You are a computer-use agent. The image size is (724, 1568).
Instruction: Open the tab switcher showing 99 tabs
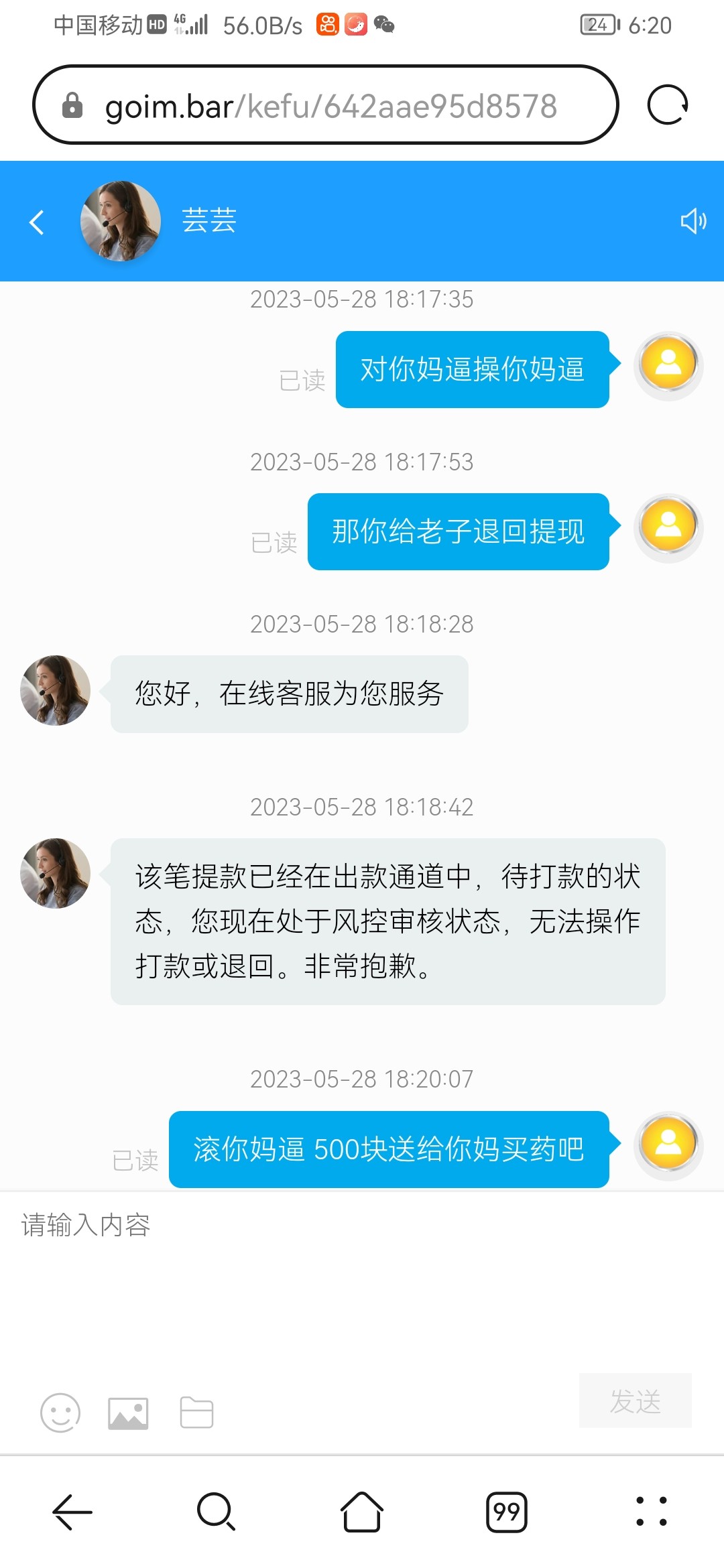(x=507, y=1512)
